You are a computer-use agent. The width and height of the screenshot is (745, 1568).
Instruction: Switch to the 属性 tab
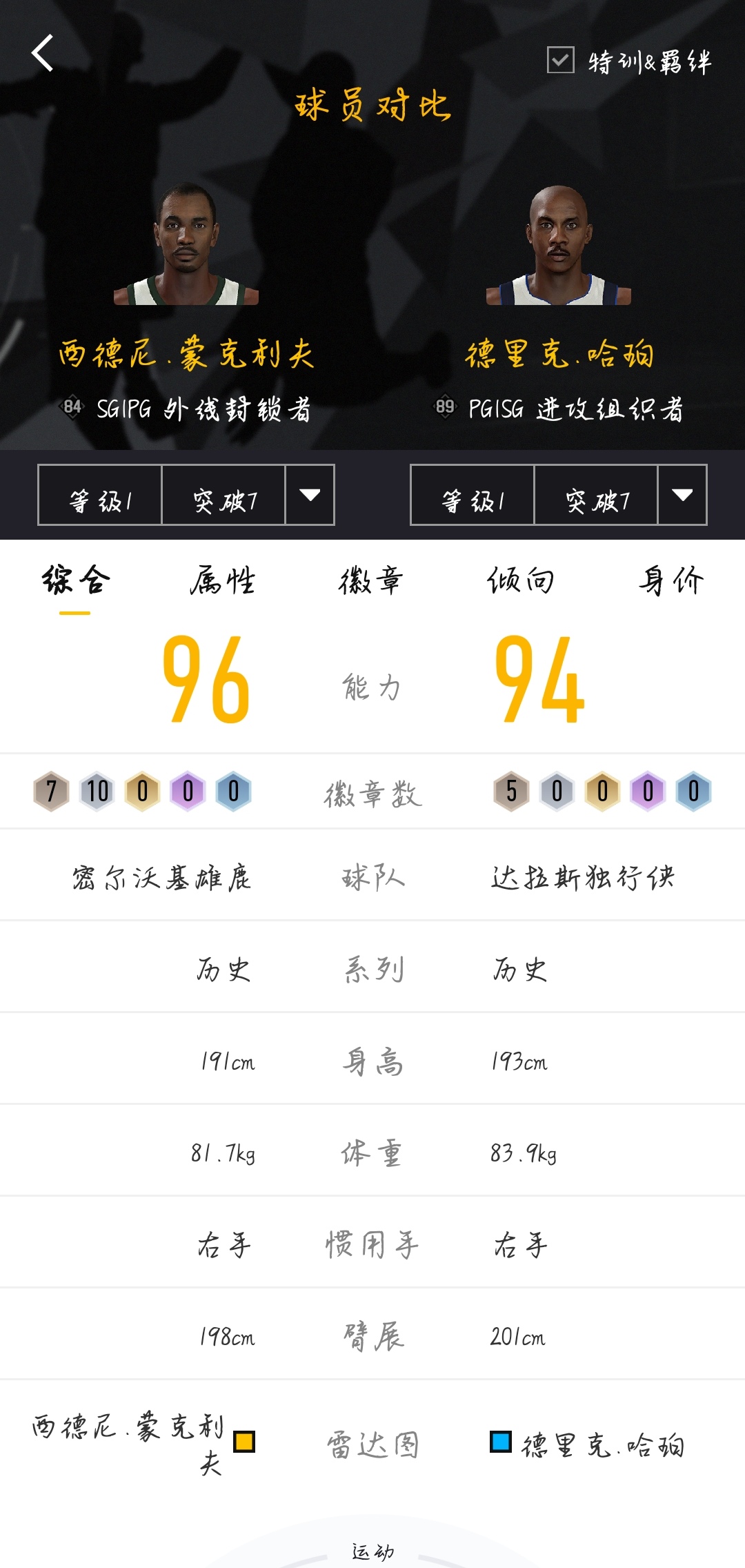coord(223,580)
